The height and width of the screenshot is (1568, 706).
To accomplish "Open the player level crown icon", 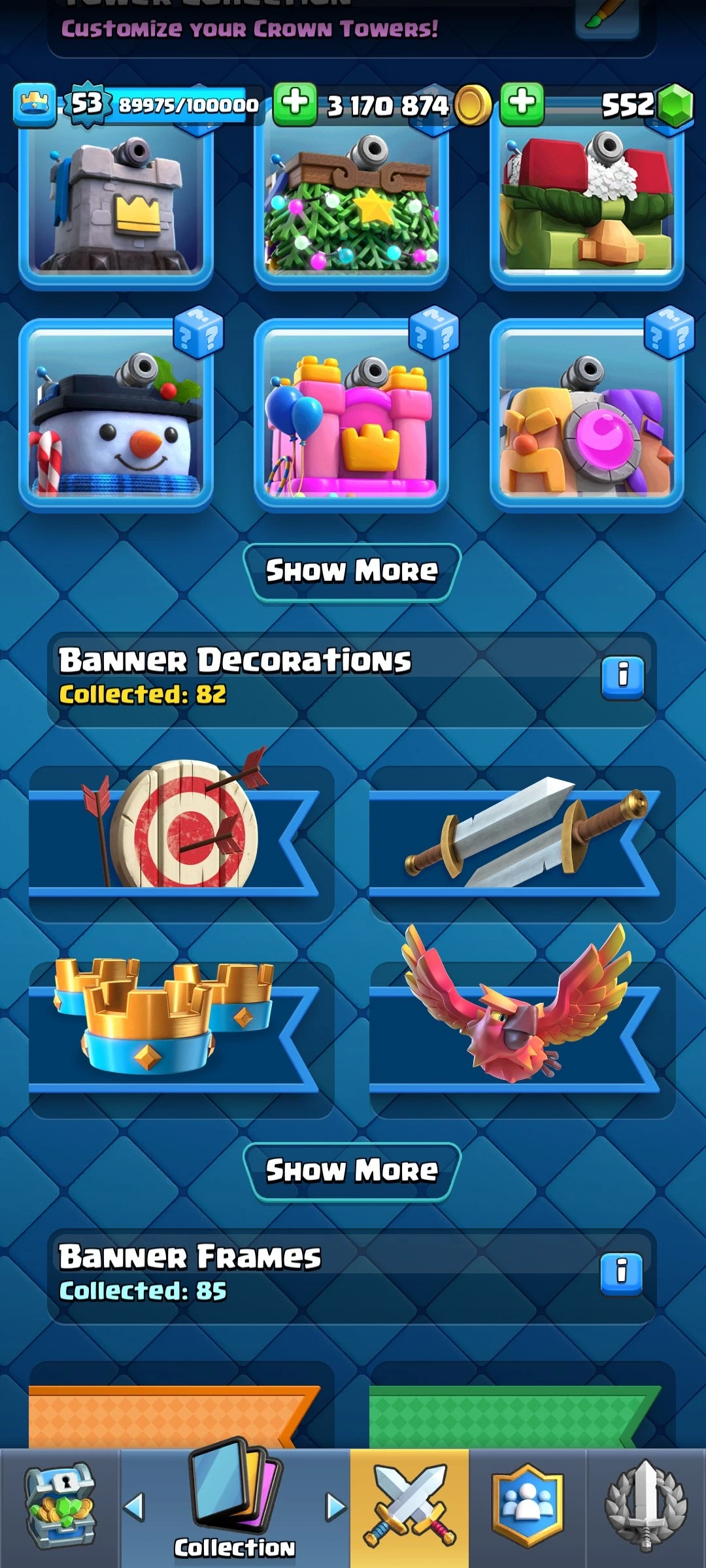I will pos(34,104).
